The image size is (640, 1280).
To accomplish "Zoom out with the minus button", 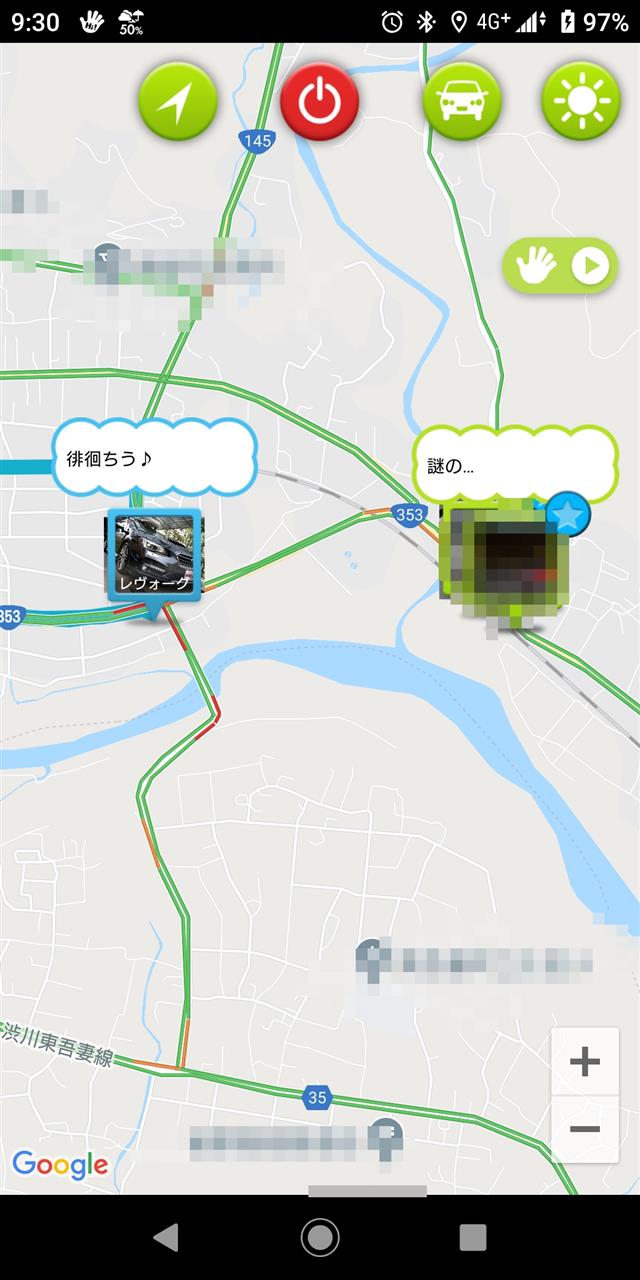I will 585,1130.
